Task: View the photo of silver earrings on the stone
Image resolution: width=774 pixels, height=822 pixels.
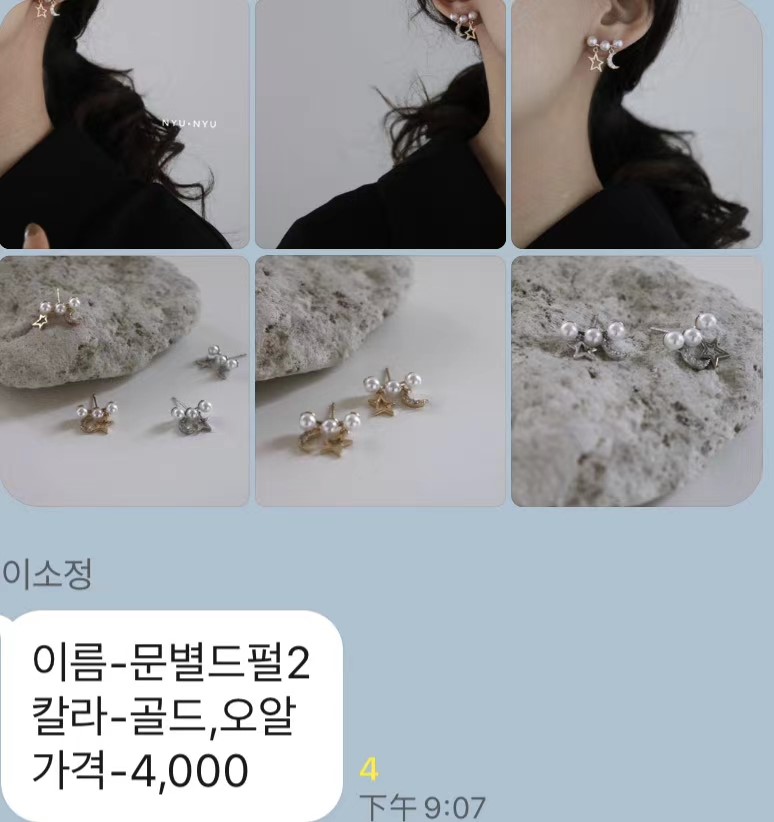Action: 636,380
